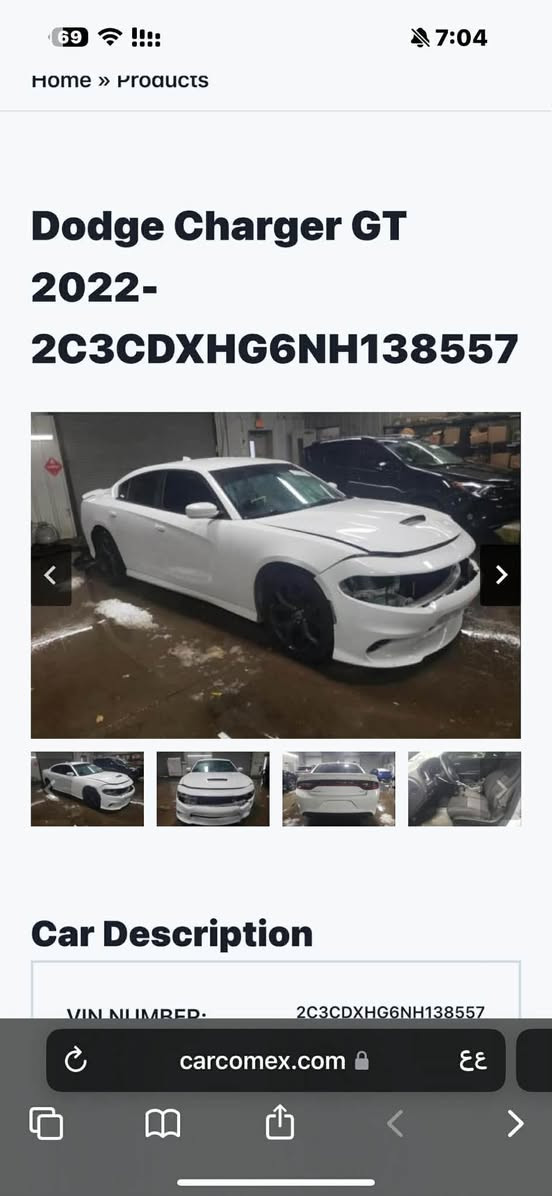The height and width of the screenshot is (1196, 552).
Task: Go forward with browser arrow
Action: coord(515,1124)
